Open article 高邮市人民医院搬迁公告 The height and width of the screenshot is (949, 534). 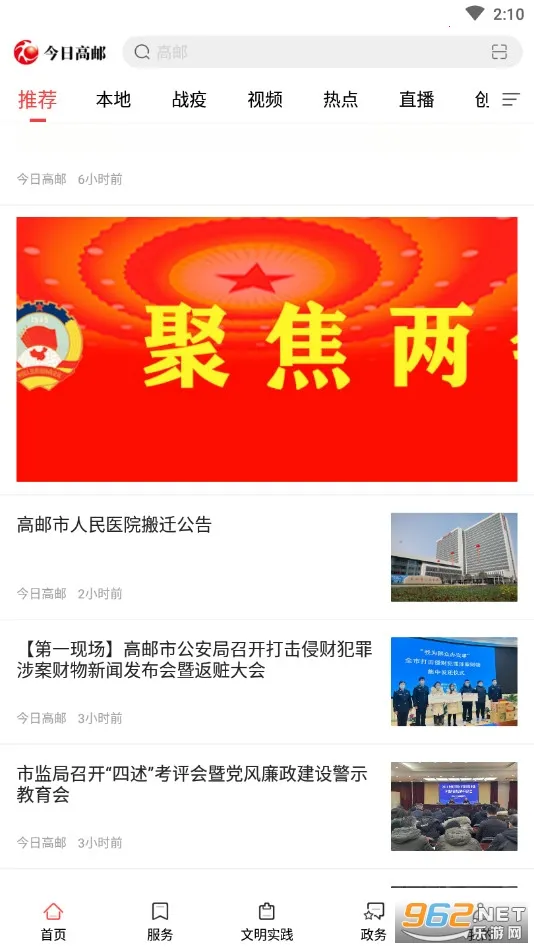point(267,557)
